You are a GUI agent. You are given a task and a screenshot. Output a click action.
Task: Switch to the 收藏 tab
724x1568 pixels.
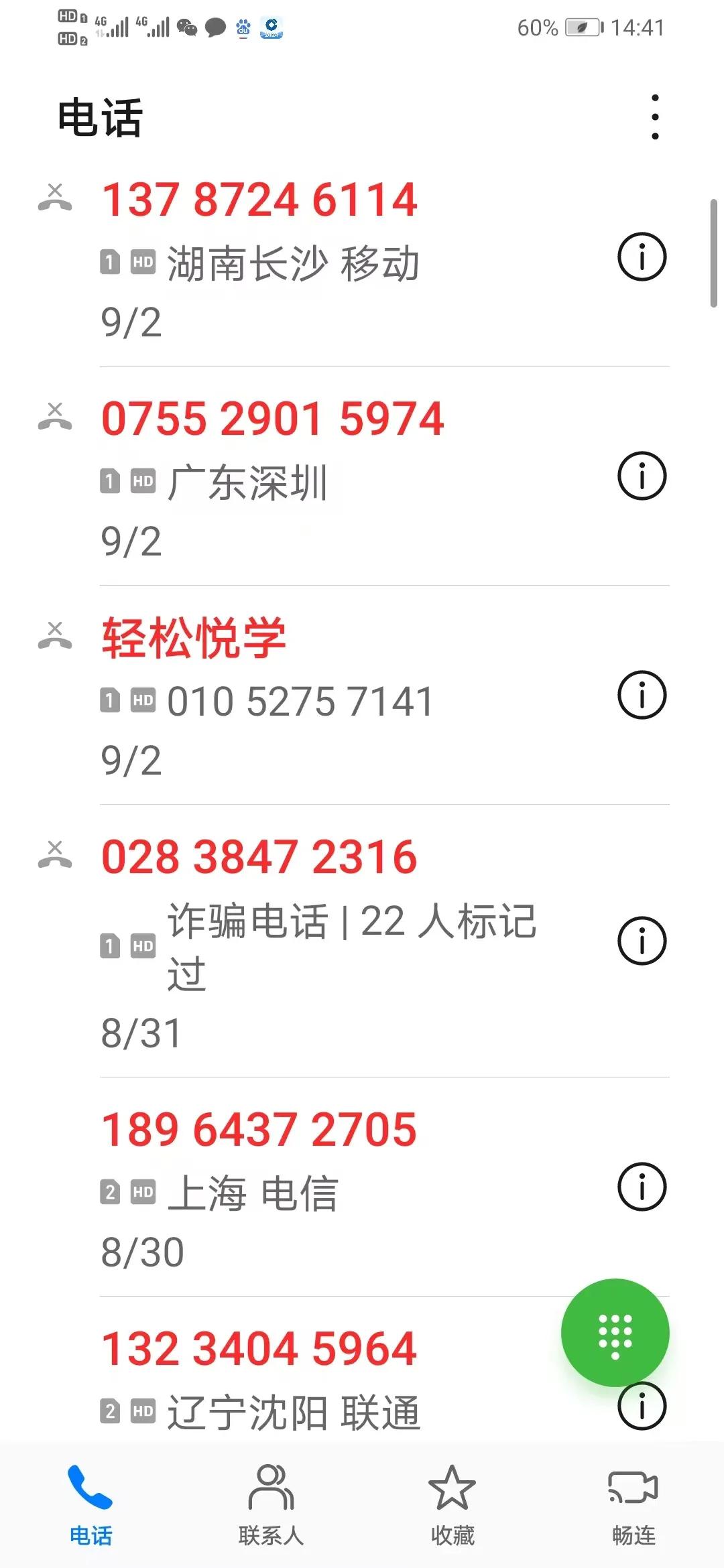pyautogui.click(x=452, y=1504)
